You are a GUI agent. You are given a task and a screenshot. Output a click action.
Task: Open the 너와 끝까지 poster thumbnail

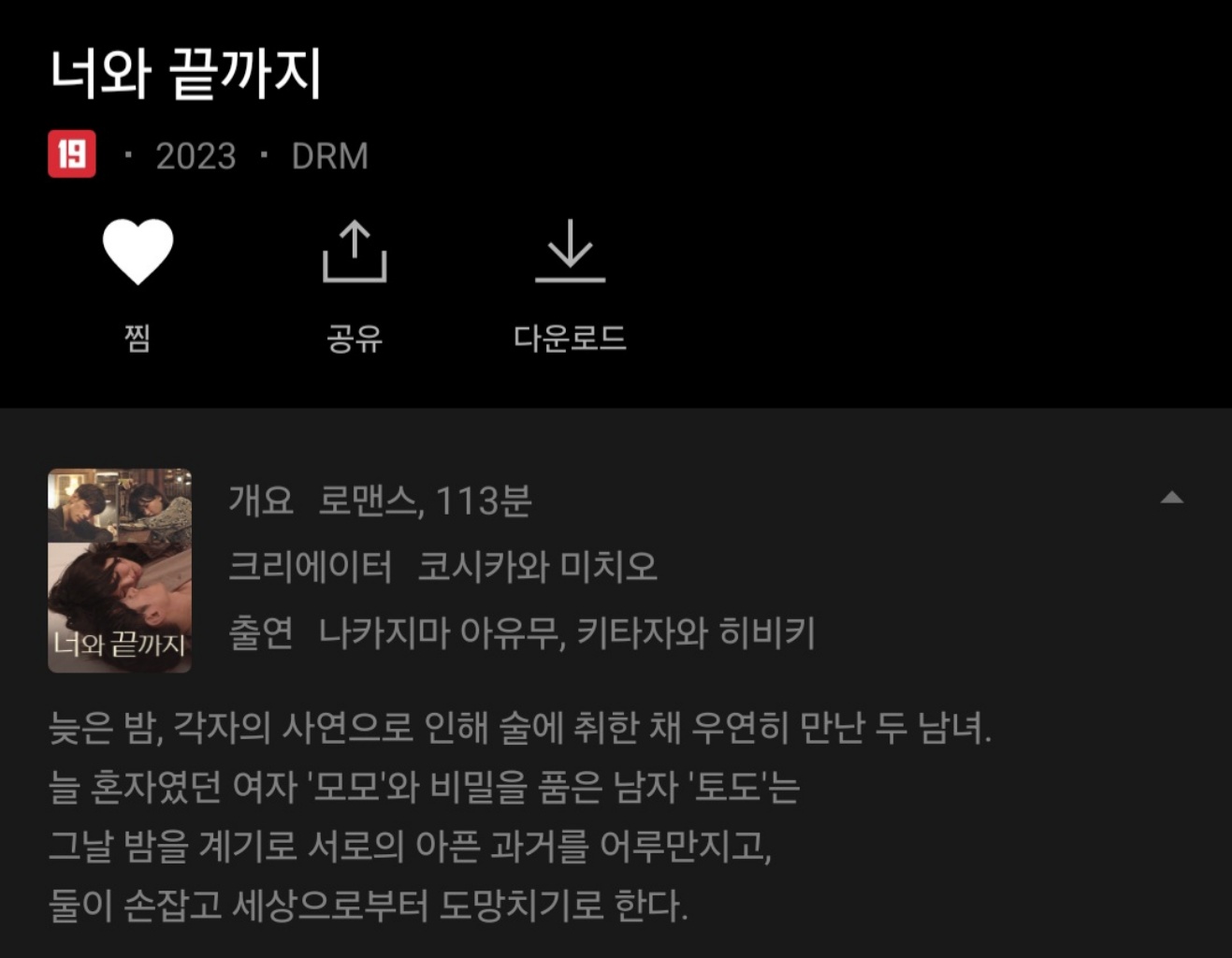click(120, 570)
